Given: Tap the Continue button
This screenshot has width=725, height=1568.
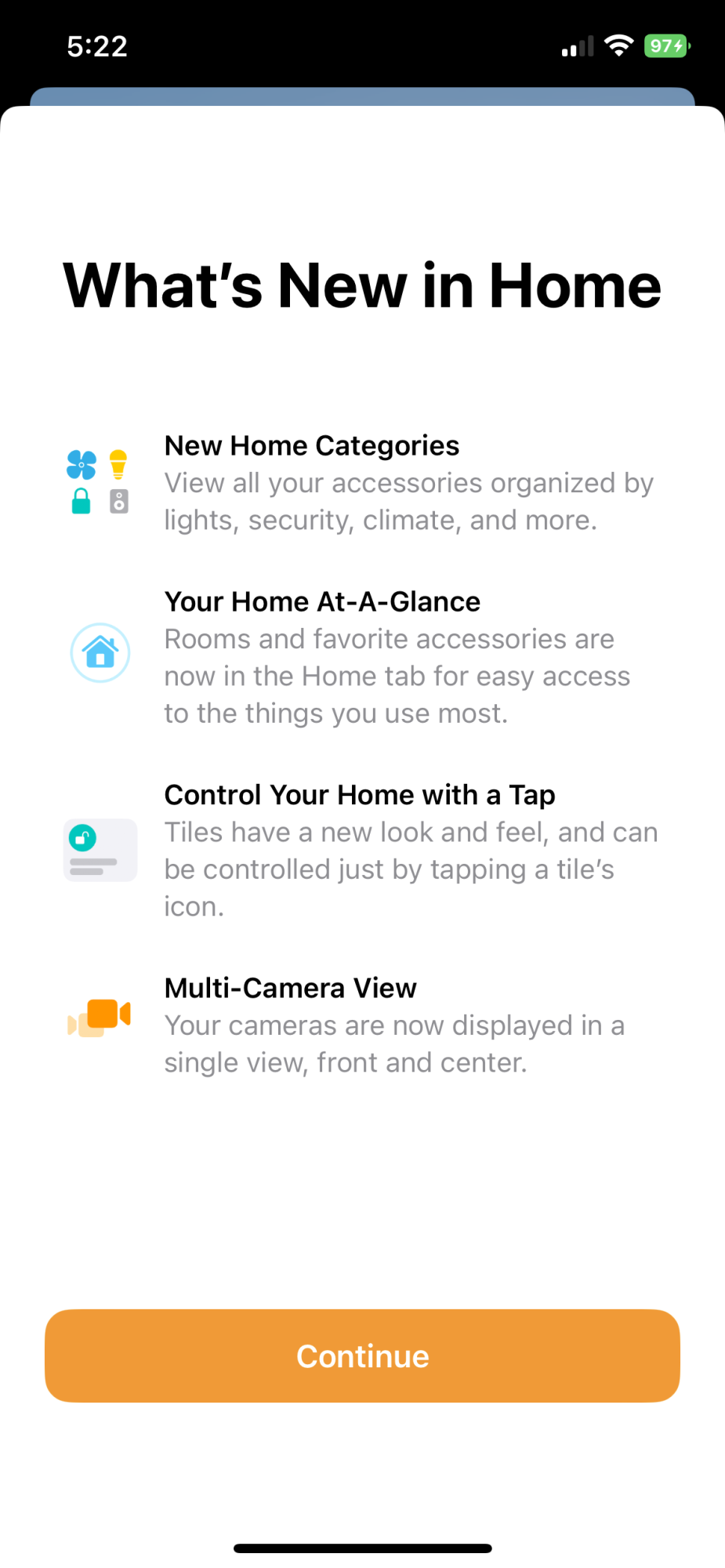Looking at the screenshot, I should tap(362, 1356).
